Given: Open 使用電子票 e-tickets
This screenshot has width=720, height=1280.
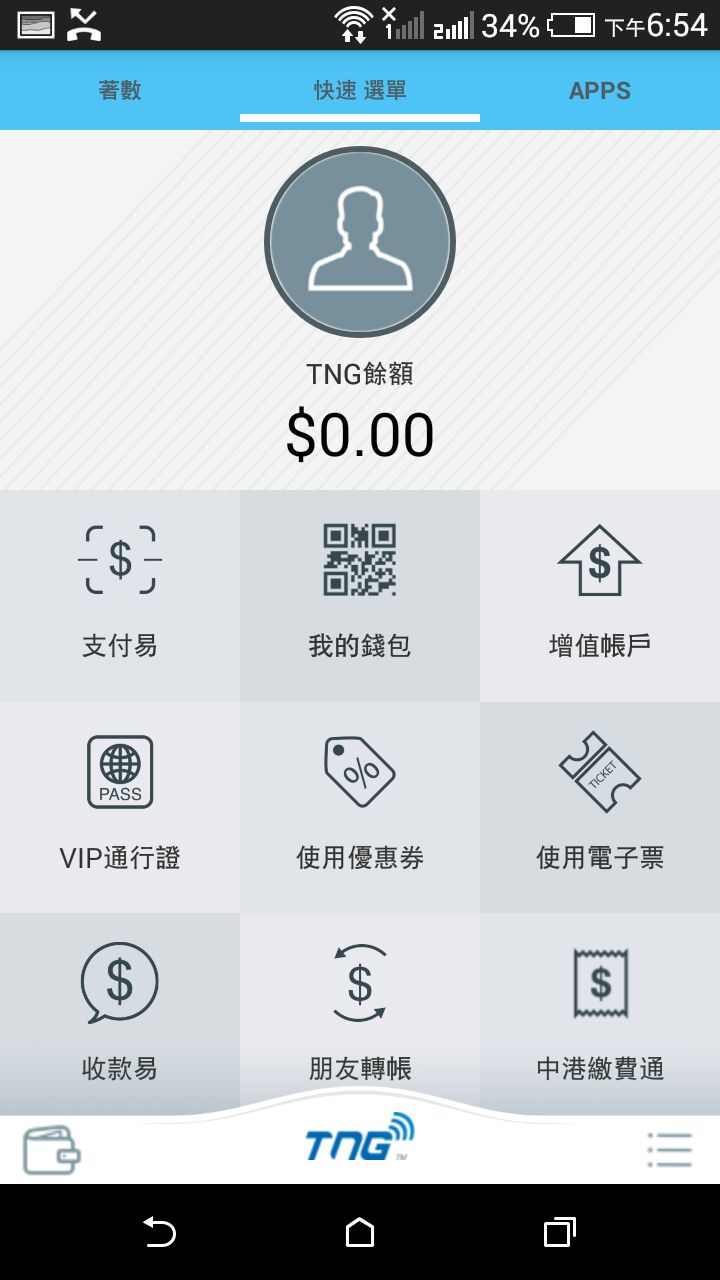Looking at the screenshot, I should (x=600, y=807).
